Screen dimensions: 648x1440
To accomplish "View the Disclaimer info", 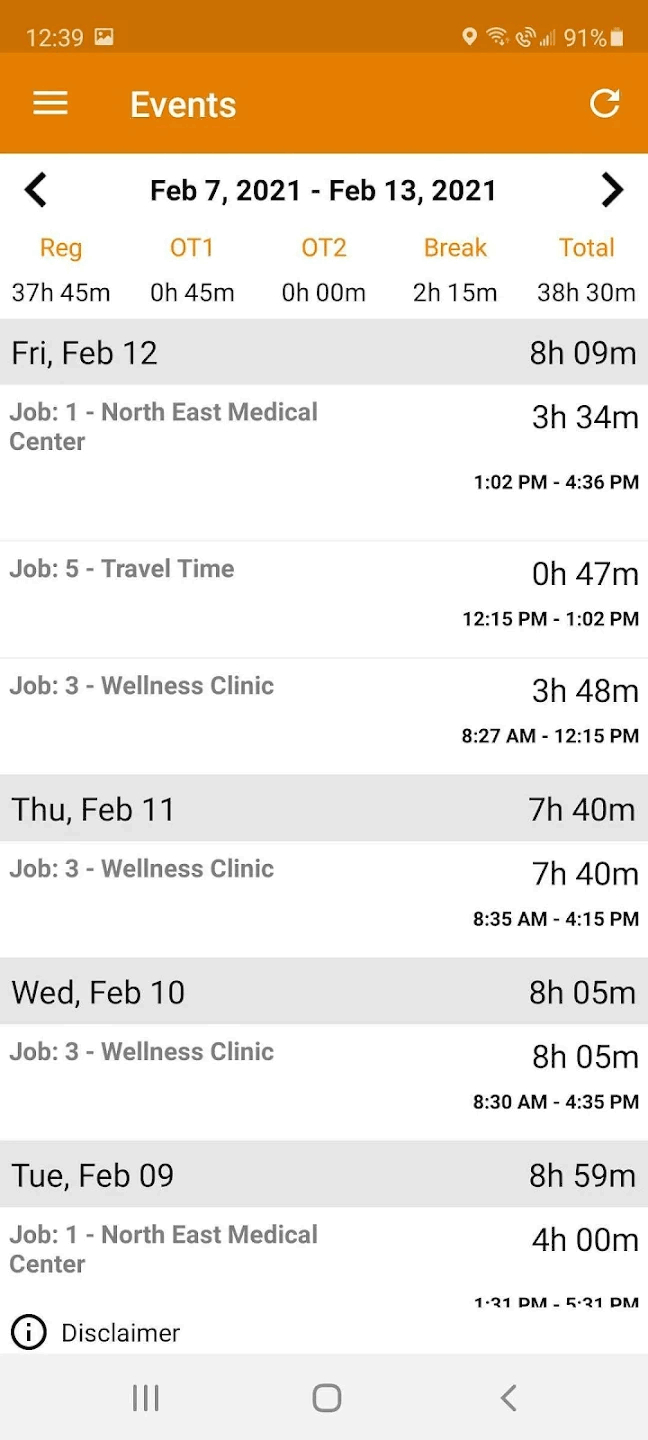I will point(96,1333).
